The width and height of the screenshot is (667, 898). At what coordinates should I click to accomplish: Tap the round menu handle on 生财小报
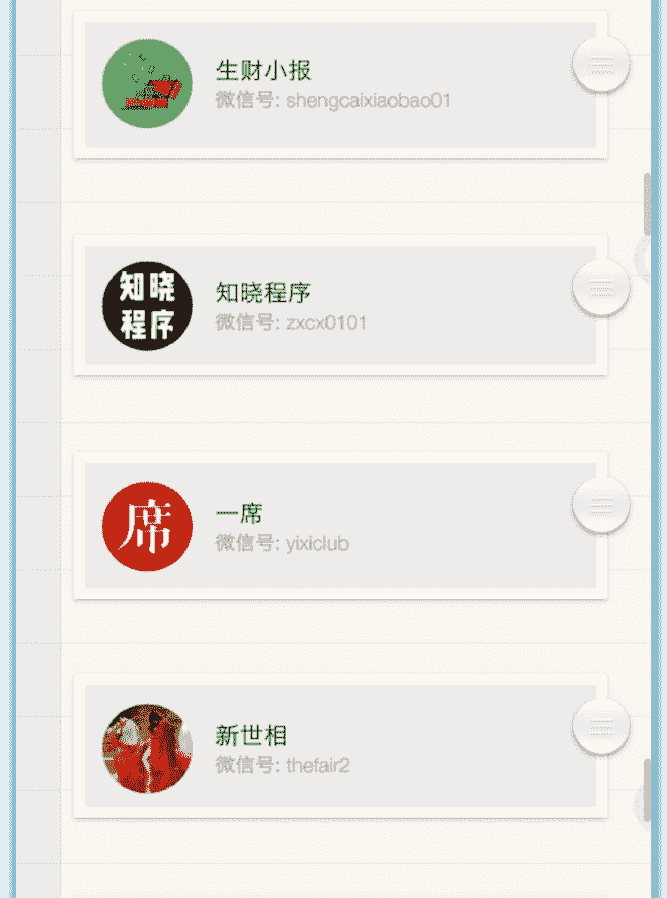point(601,63)
